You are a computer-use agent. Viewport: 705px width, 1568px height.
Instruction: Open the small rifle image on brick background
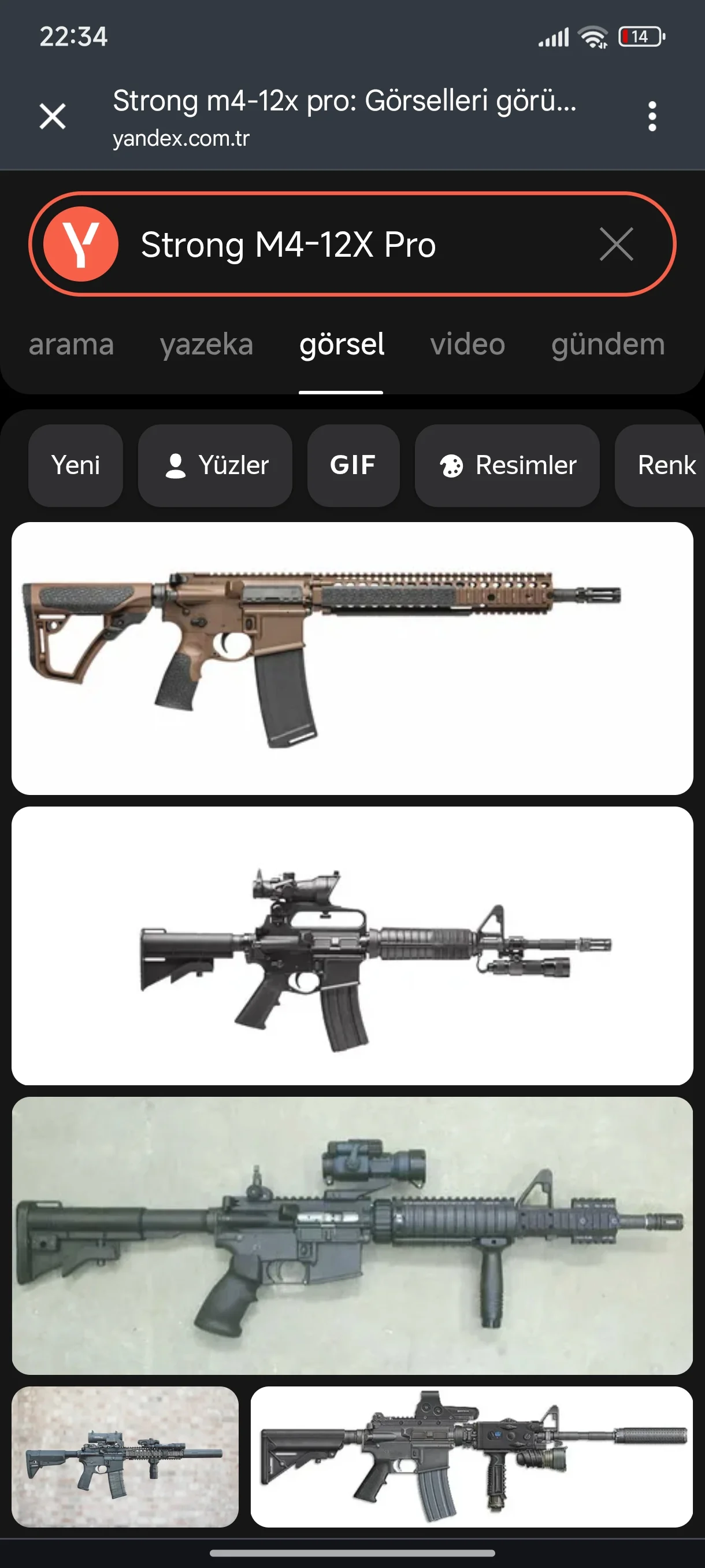click(x=125, y=1456)
